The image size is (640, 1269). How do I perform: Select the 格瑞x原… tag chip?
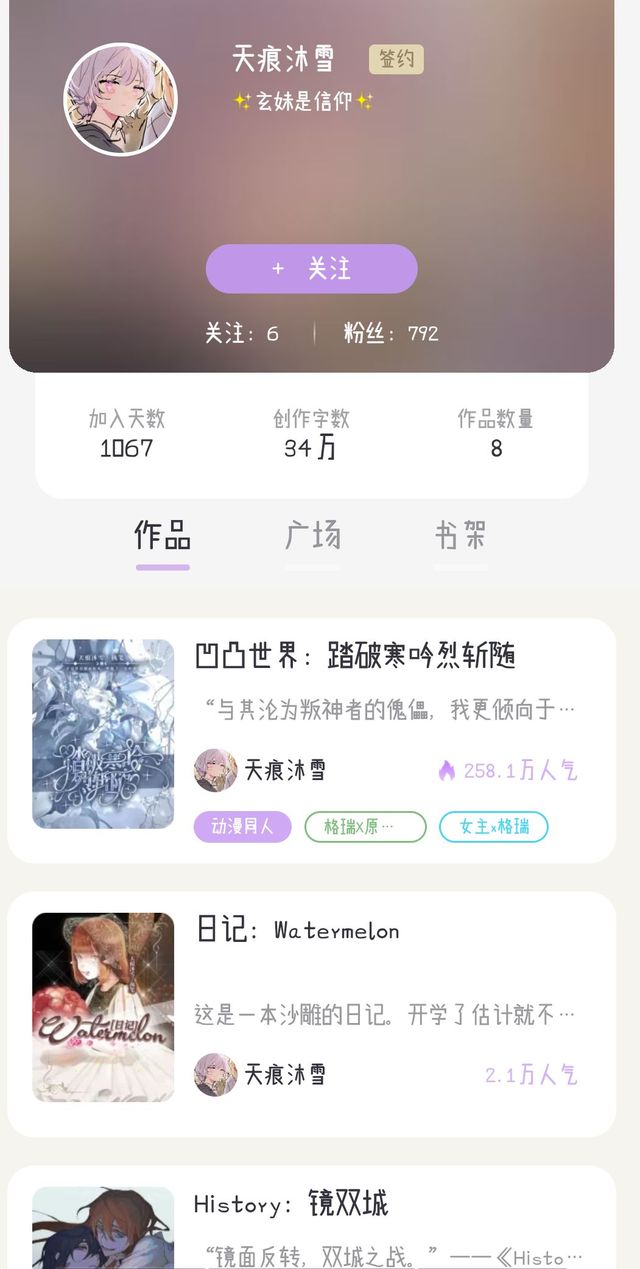click(365, 827)
